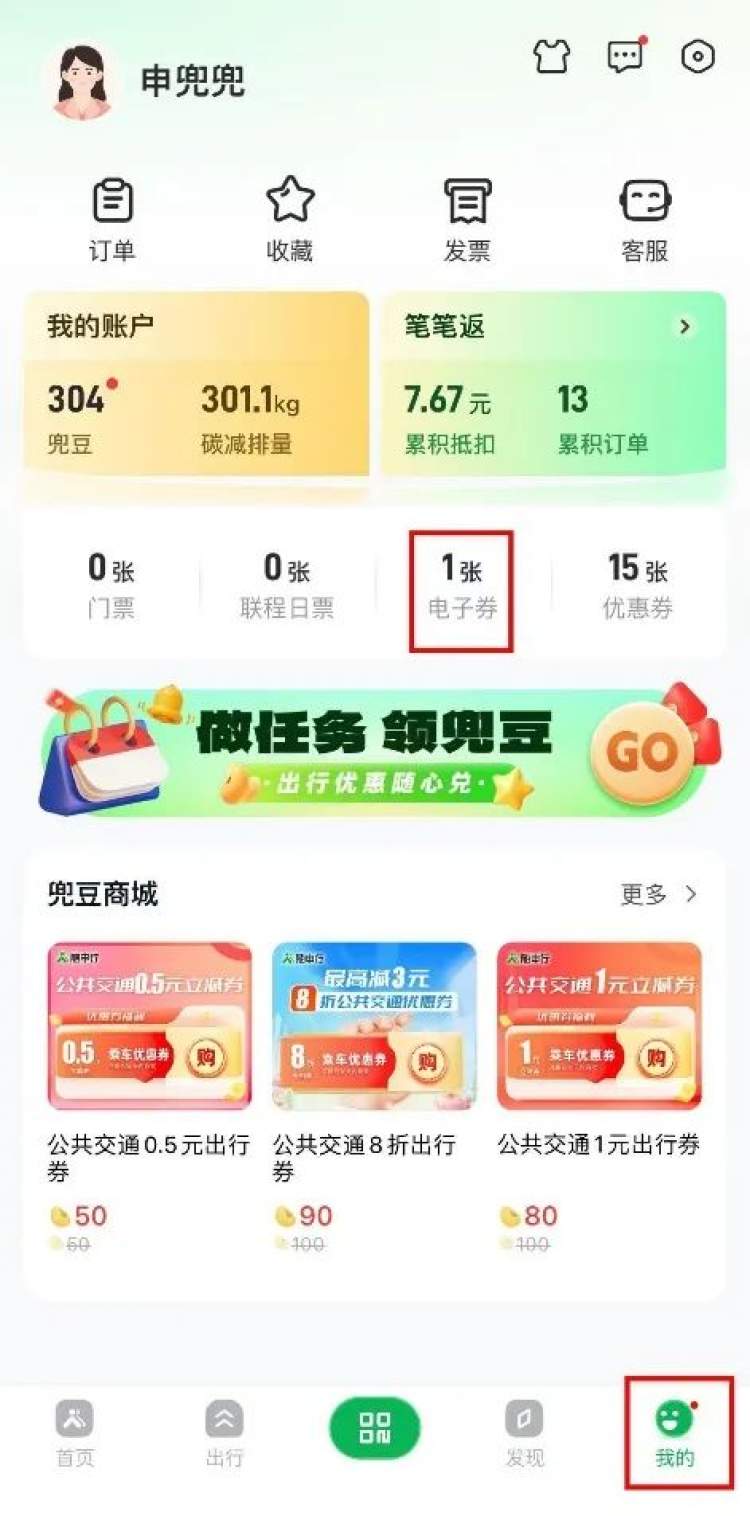Open 发票 invoices
The height and width of the screenshot is (1516, 750).
coord(467,220)
